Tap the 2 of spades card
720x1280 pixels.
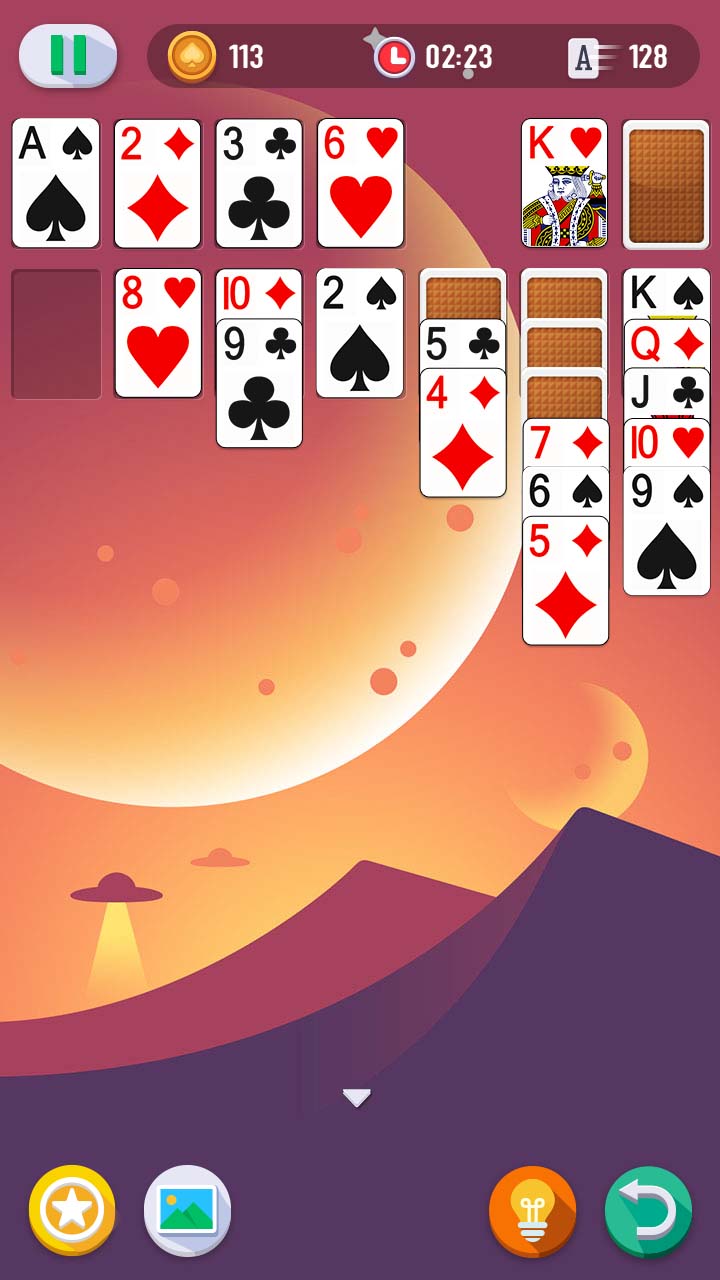[360, 333]
